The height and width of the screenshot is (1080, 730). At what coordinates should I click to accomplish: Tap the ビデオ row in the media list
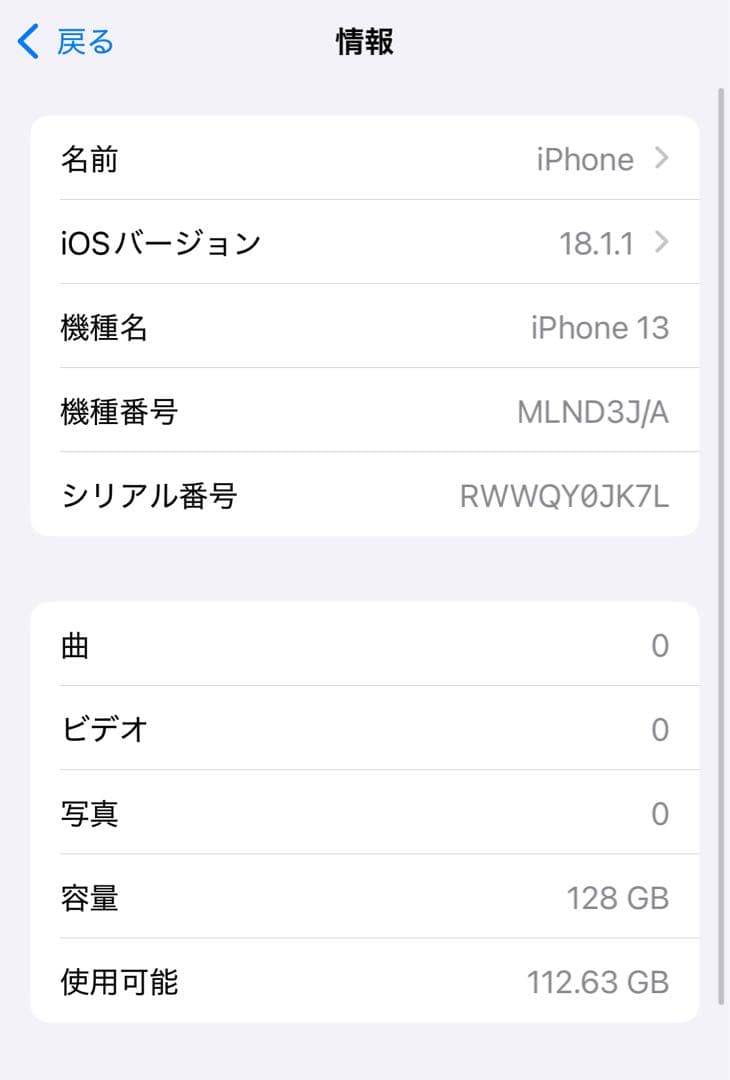pos(365,730)
